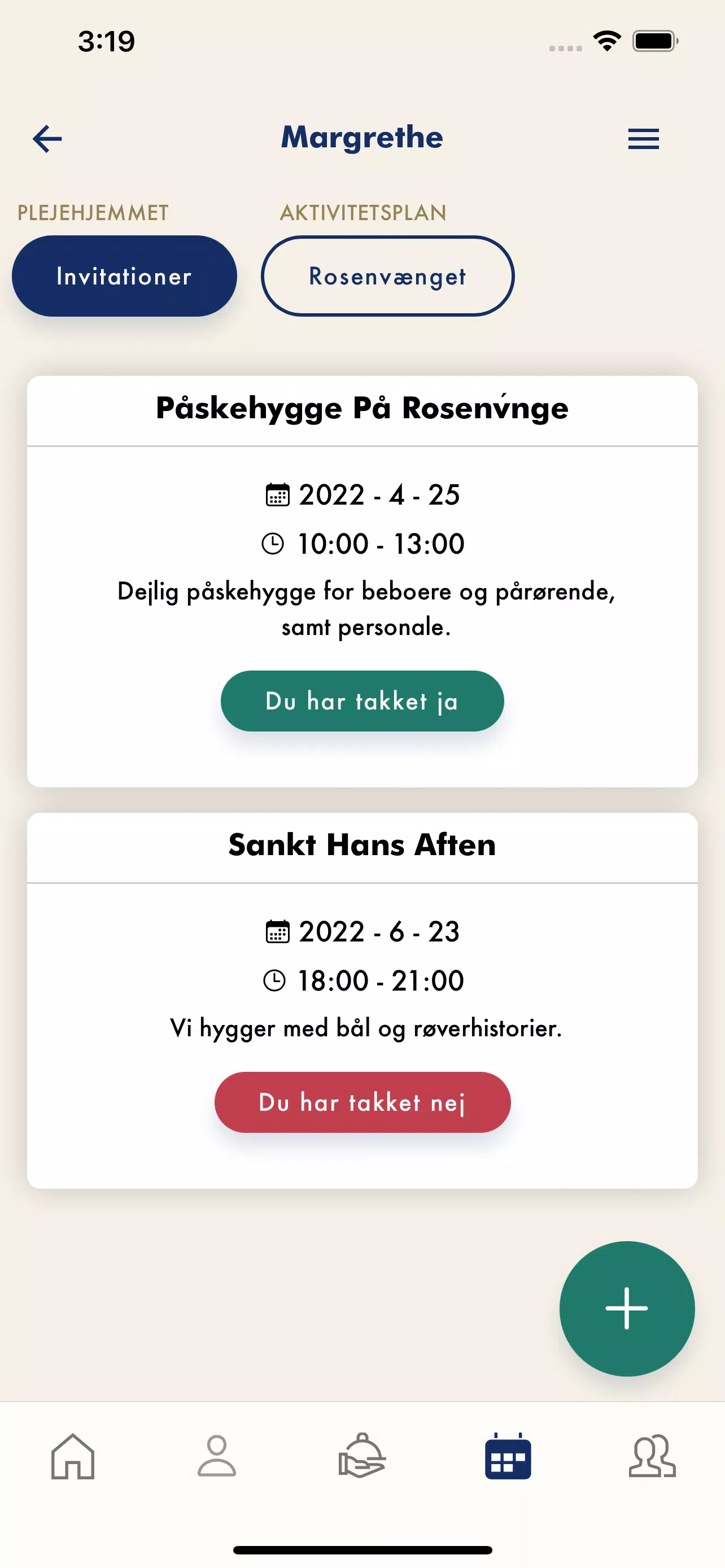The width and height of the screenshot is (725, 1568).
Task: Switch to the Rosenvænget activity plan
Action: coord(387,277)
